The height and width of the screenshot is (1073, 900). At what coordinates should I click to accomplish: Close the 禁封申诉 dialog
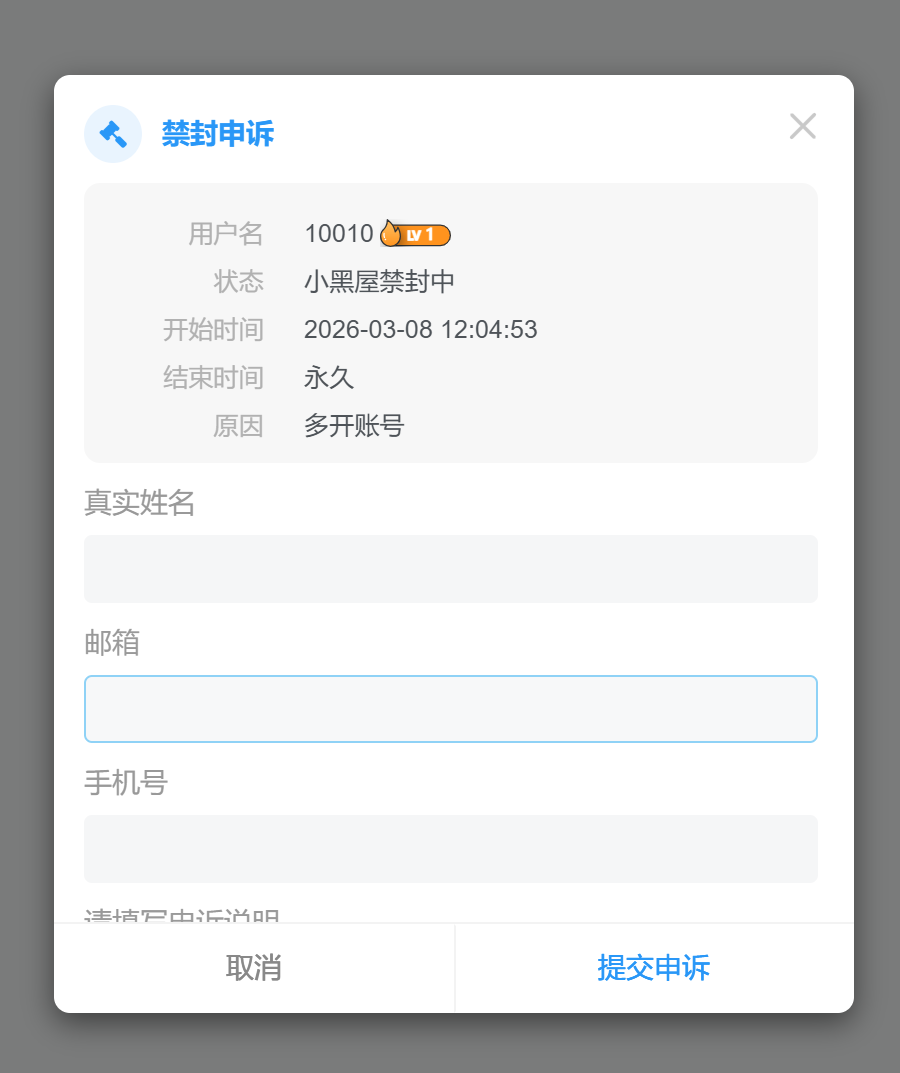(x=802, y=126)
